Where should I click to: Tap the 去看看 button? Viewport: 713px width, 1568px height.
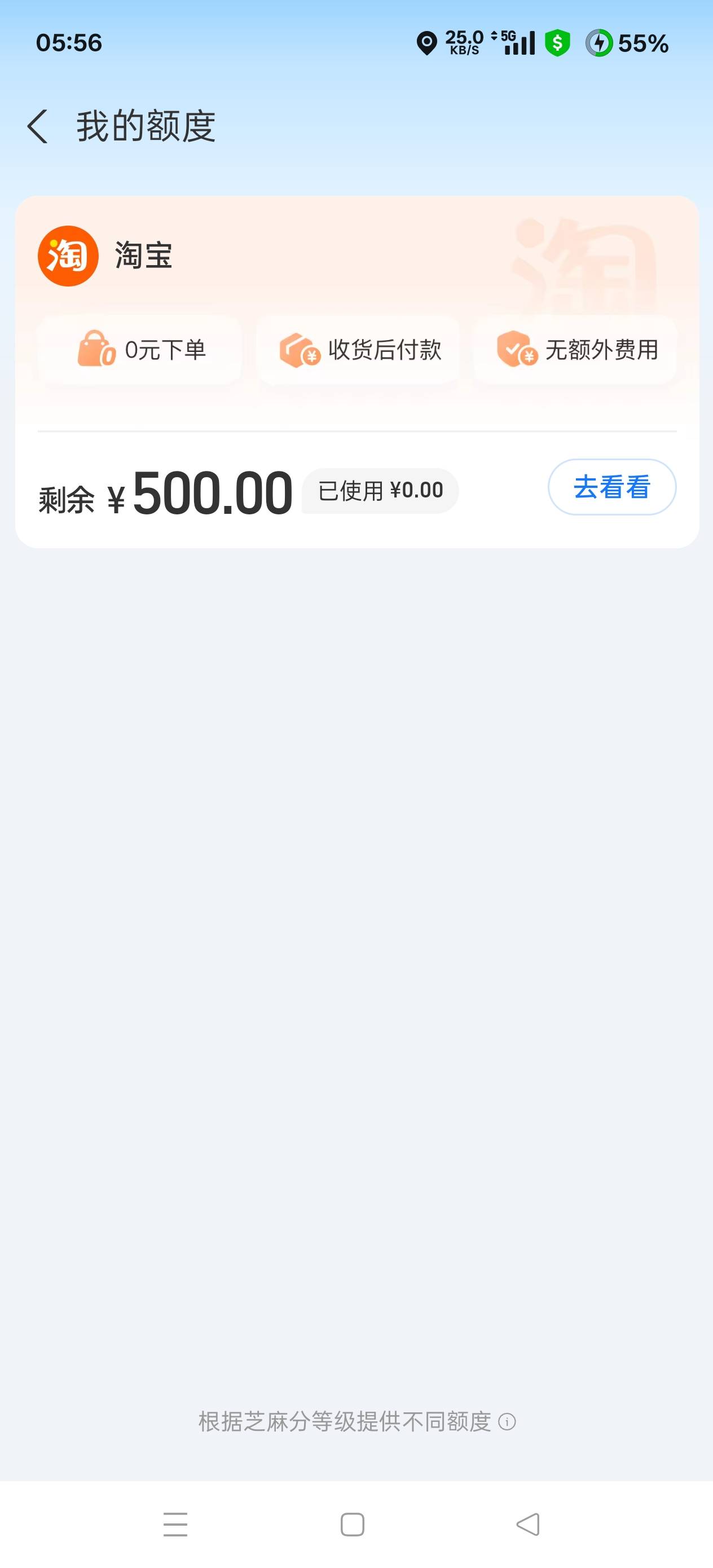pyautogui.click(x=612, y=487)
